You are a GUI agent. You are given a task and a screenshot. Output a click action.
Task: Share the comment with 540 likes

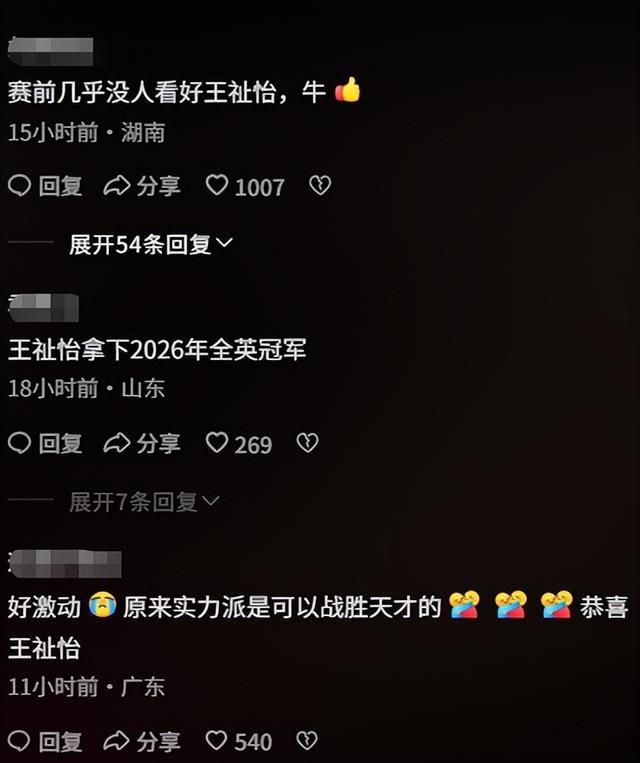point(142,741)
